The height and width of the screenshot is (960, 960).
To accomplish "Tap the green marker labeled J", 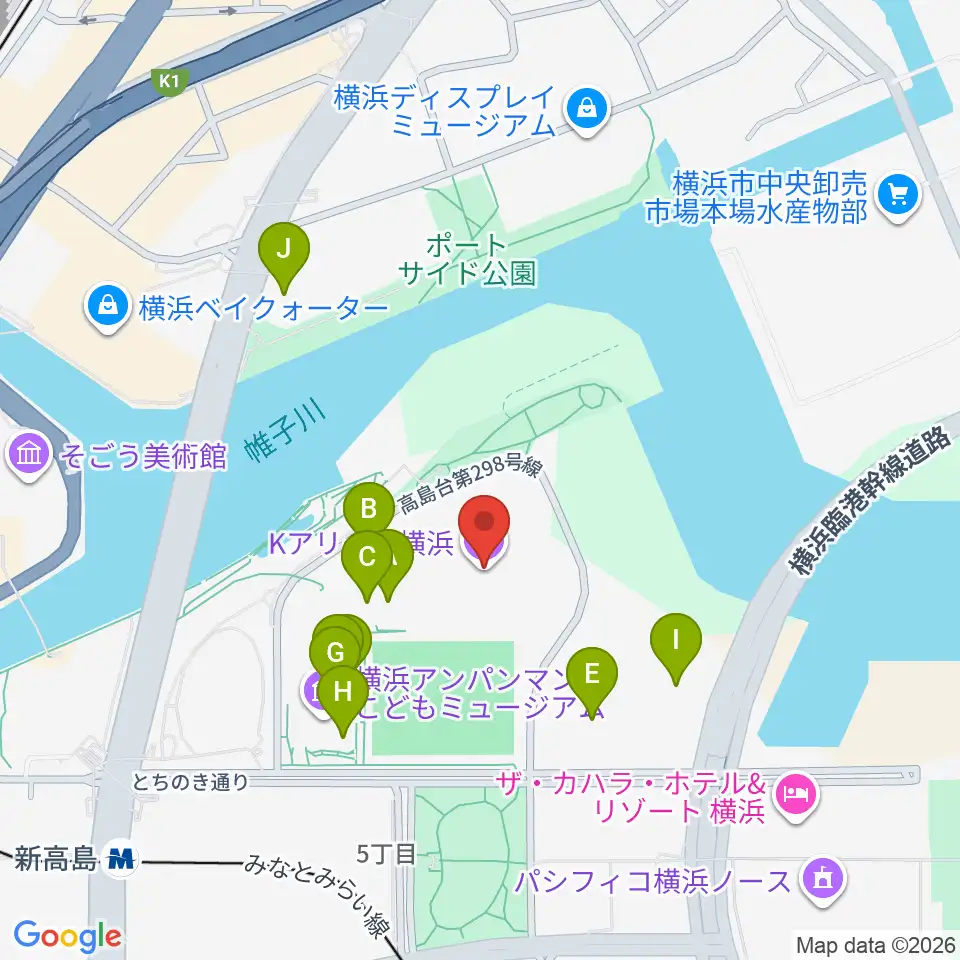I will [284, 248].
